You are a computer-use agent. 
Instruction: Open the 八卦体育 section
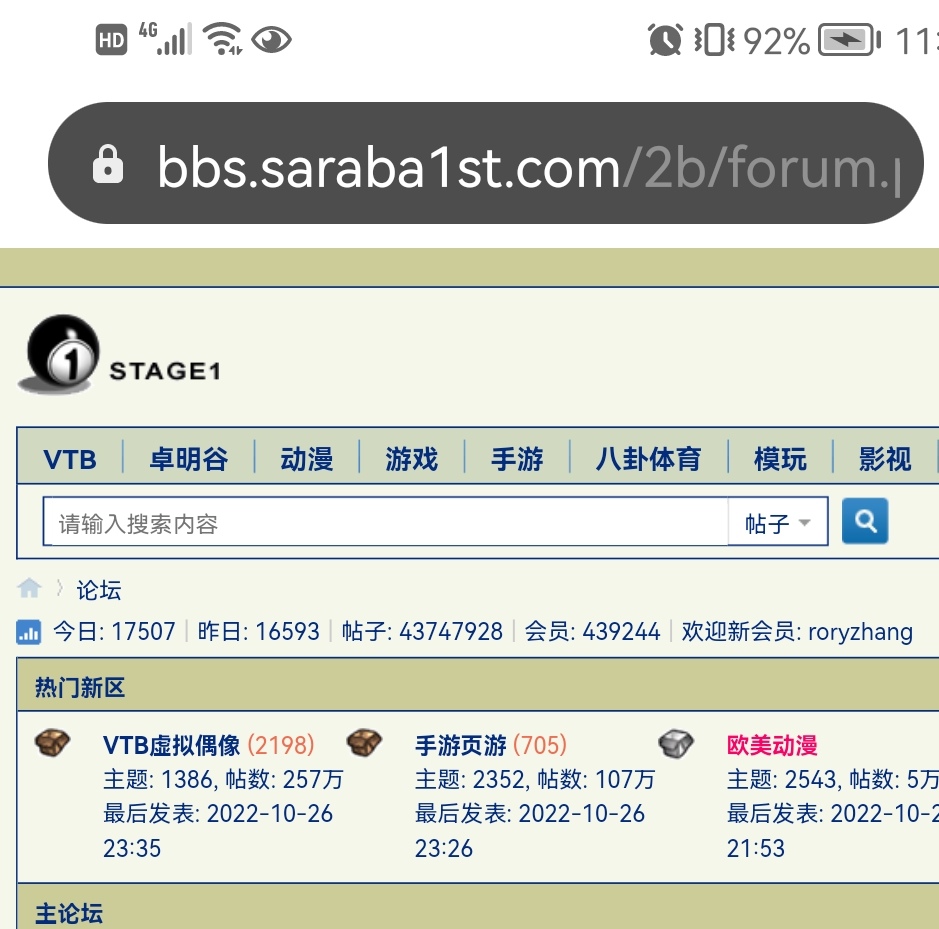[648, 459]
